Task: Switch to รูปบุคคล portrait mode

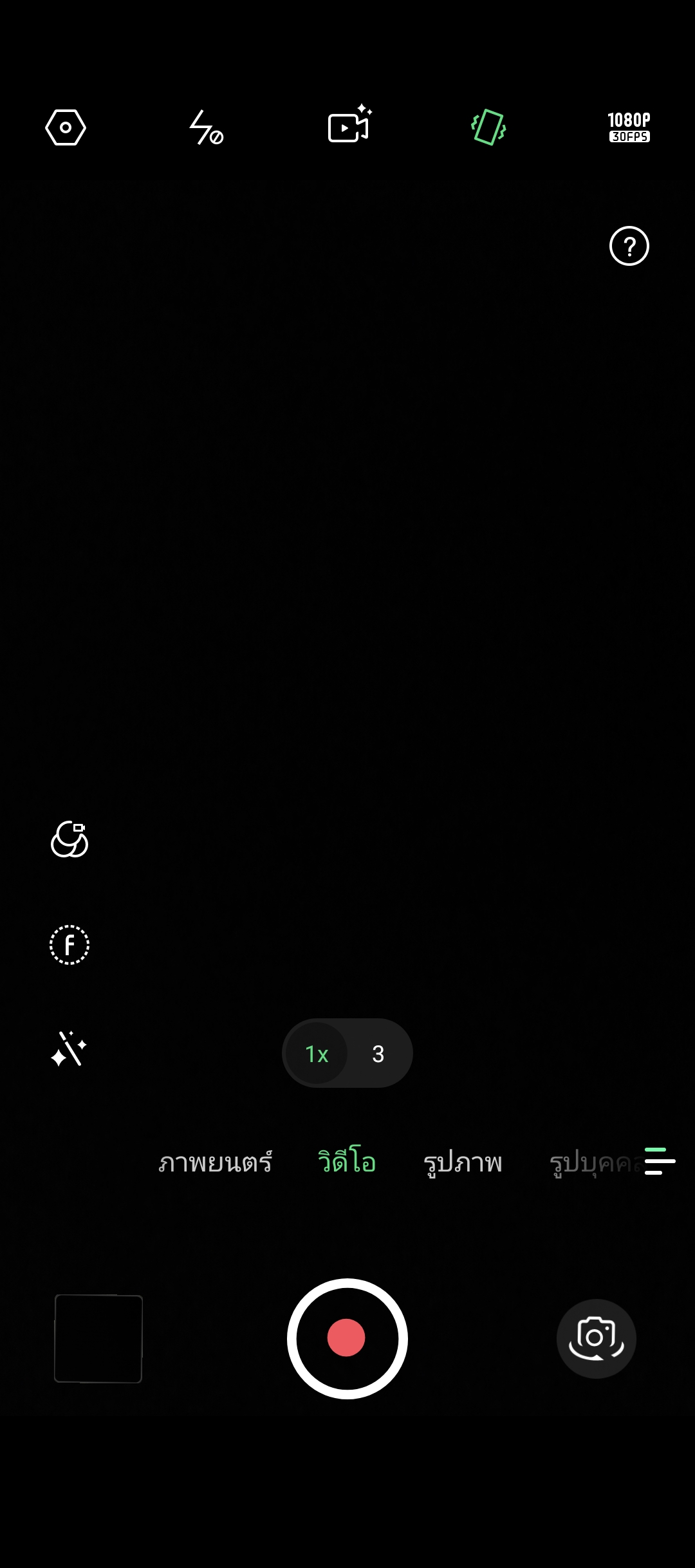Action: click(x=595, y=1162)
